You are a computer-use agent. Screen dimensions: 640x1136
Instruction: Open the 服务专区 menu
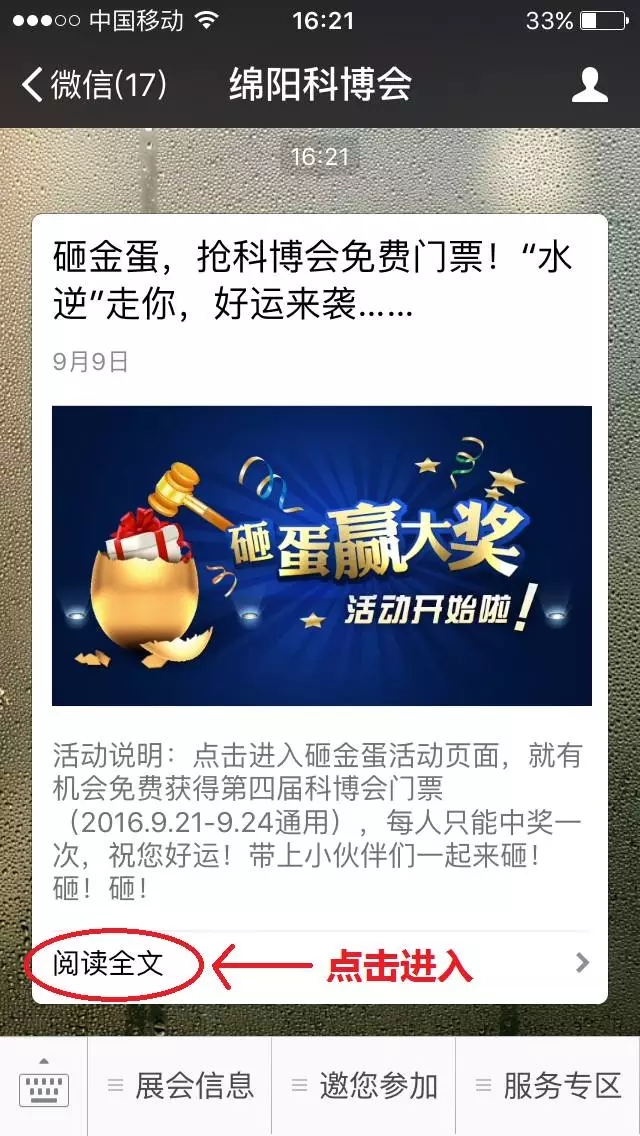pos(548,1087)
